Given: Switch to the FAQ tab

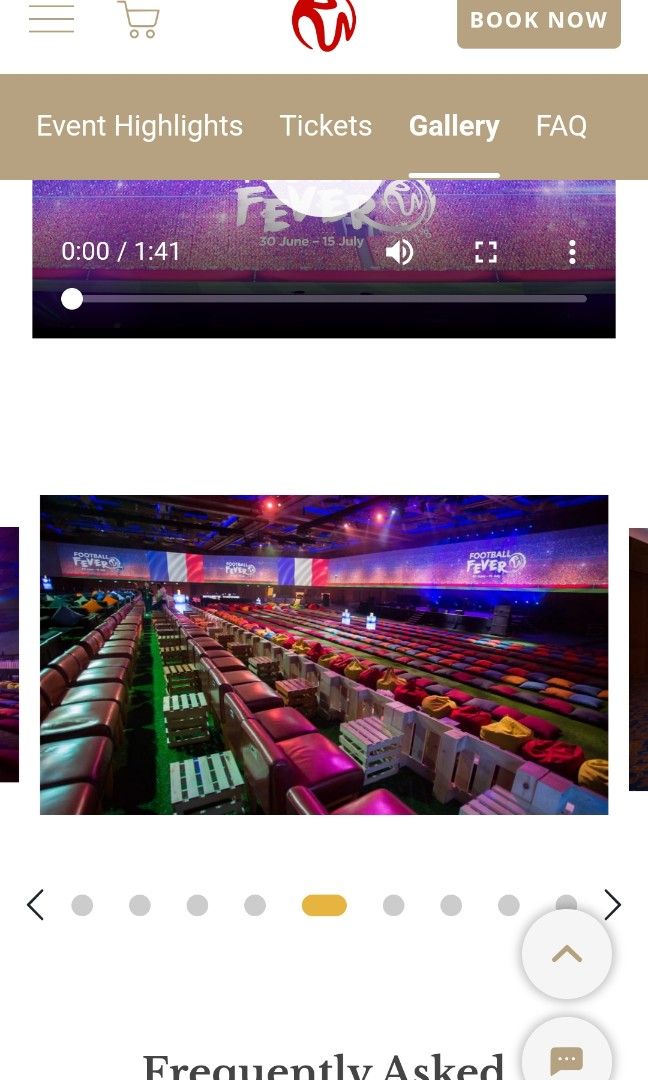Looking at the screenshot, I should pos(561,126).
